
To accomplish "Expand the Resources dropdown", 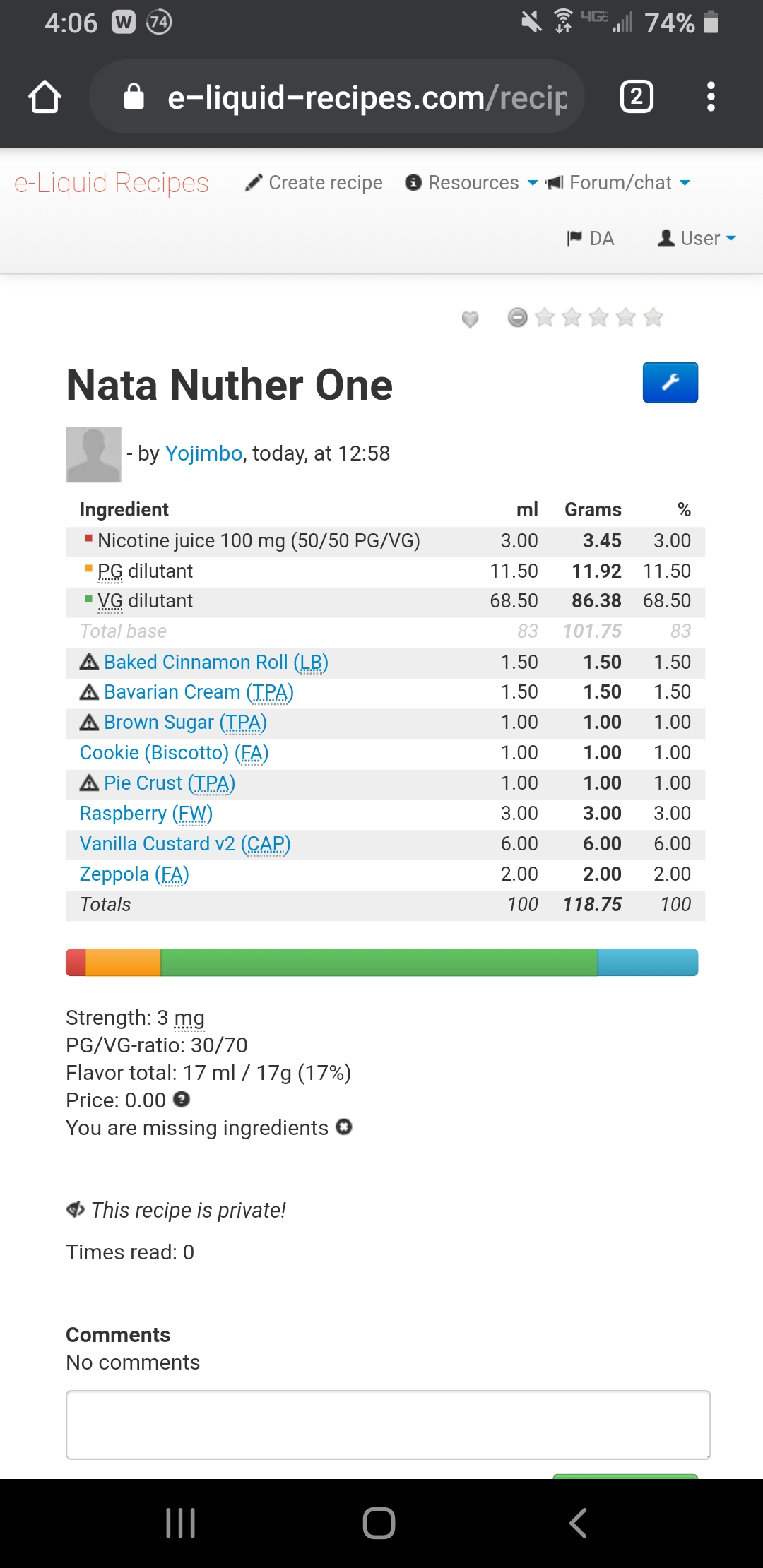I will point(472,183).
